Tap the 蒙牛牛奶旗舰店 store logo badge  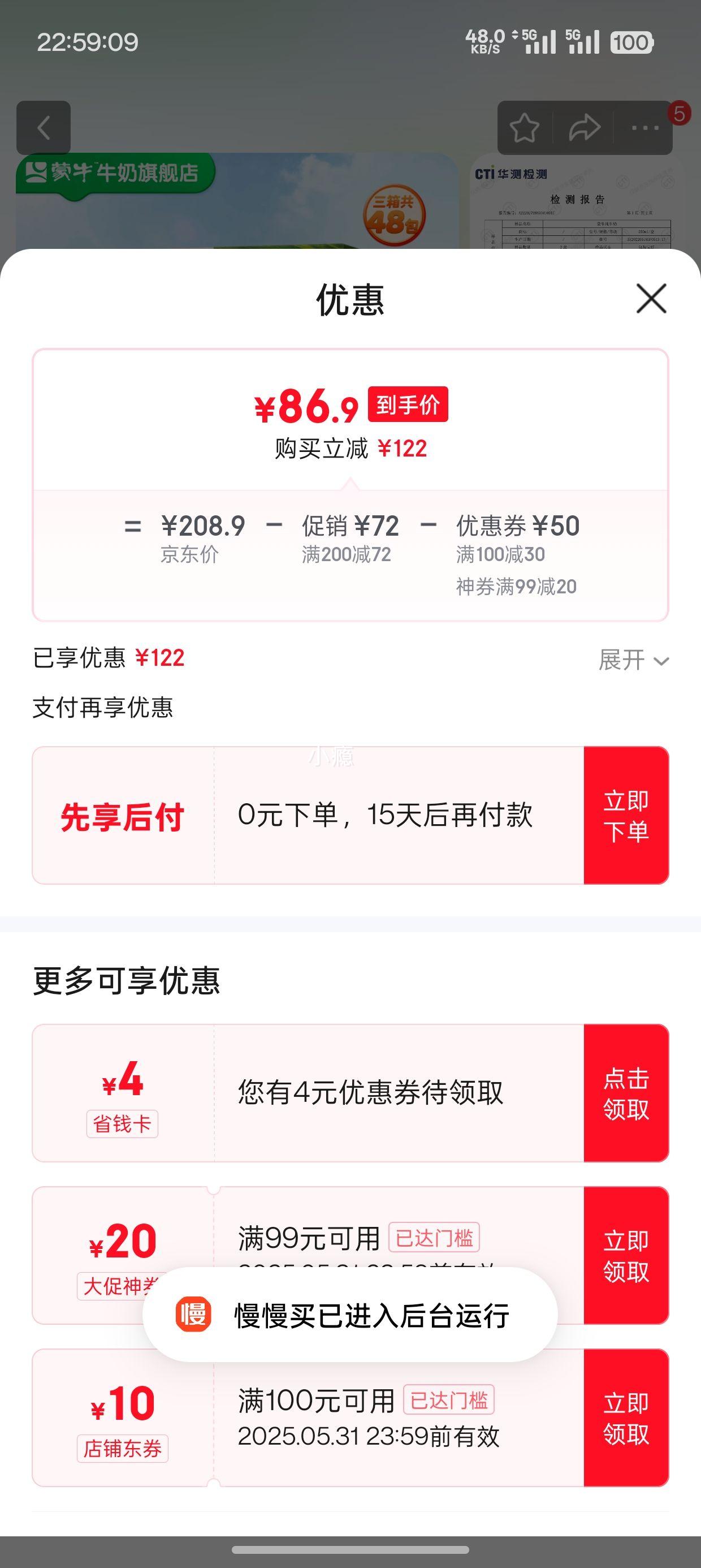(x=119, y=173)
